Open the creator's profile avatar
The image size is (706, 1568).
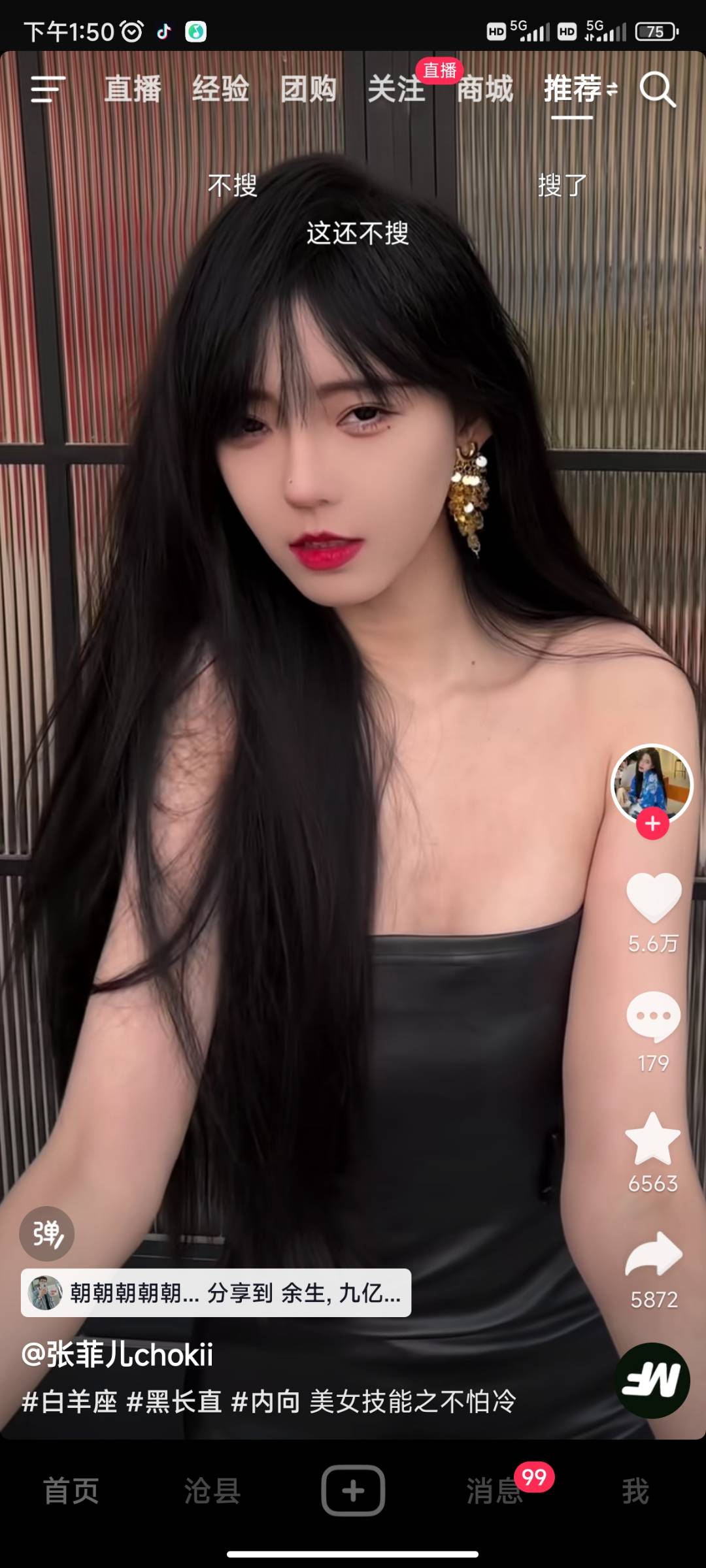point(652,783)
